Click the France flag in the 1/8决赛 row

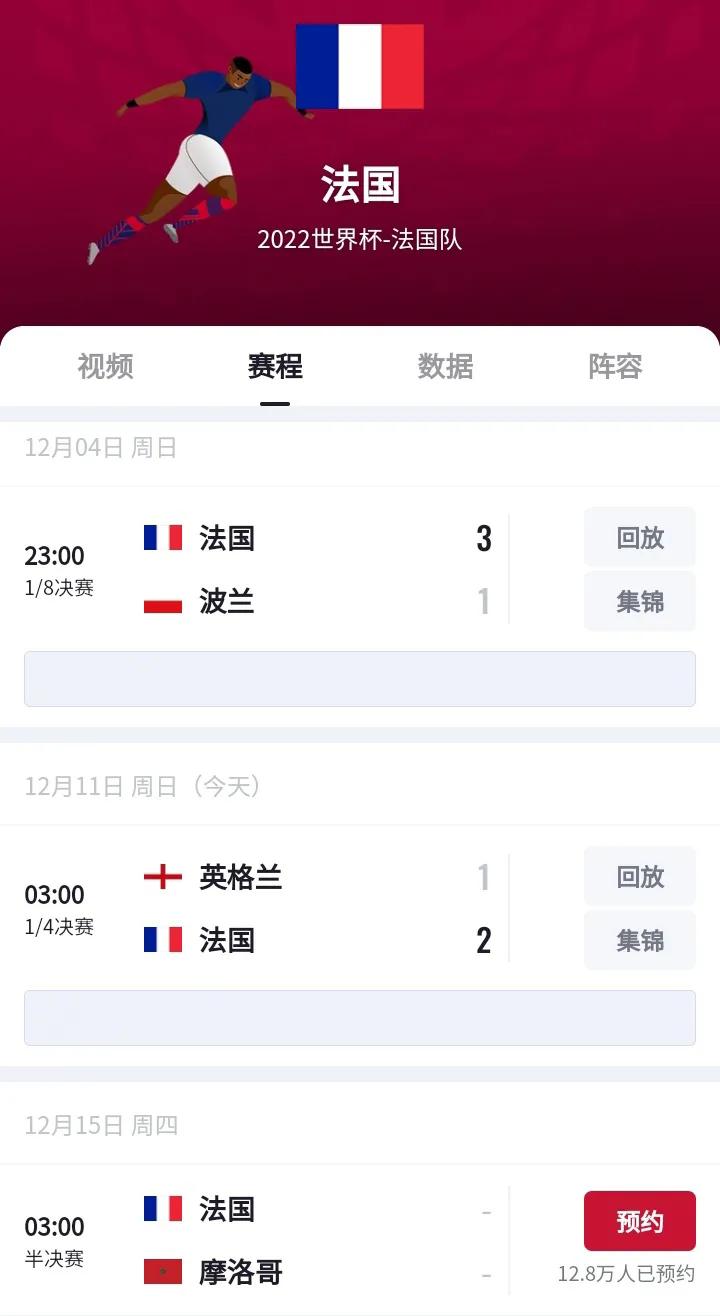point(163,538)
